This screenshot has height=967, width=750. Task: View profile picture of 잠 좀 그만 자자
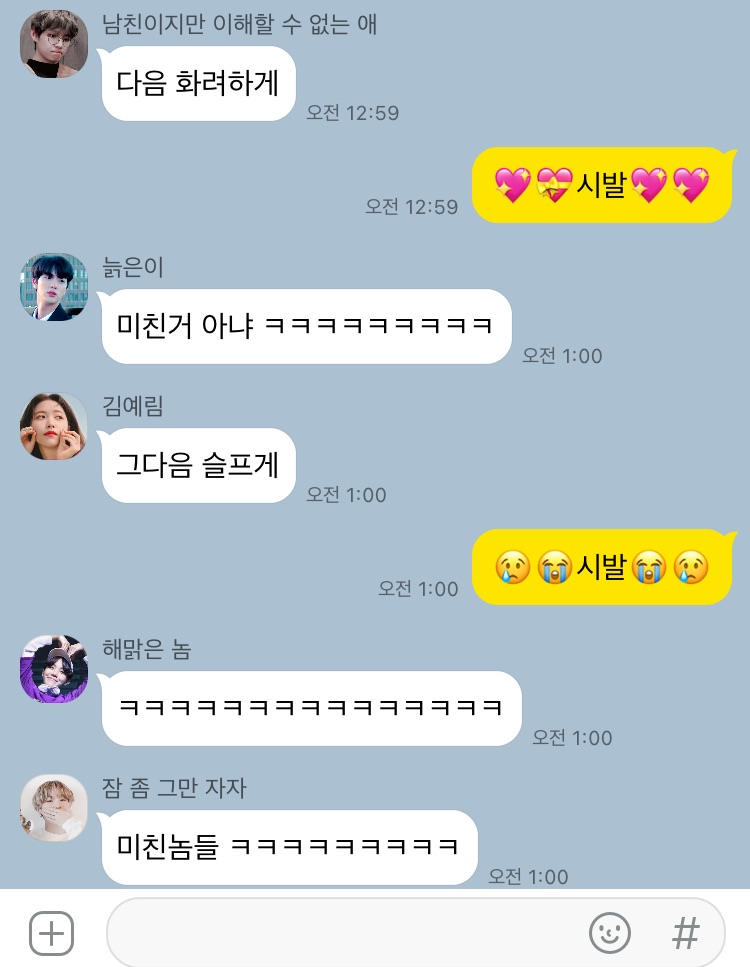point(54,807)
